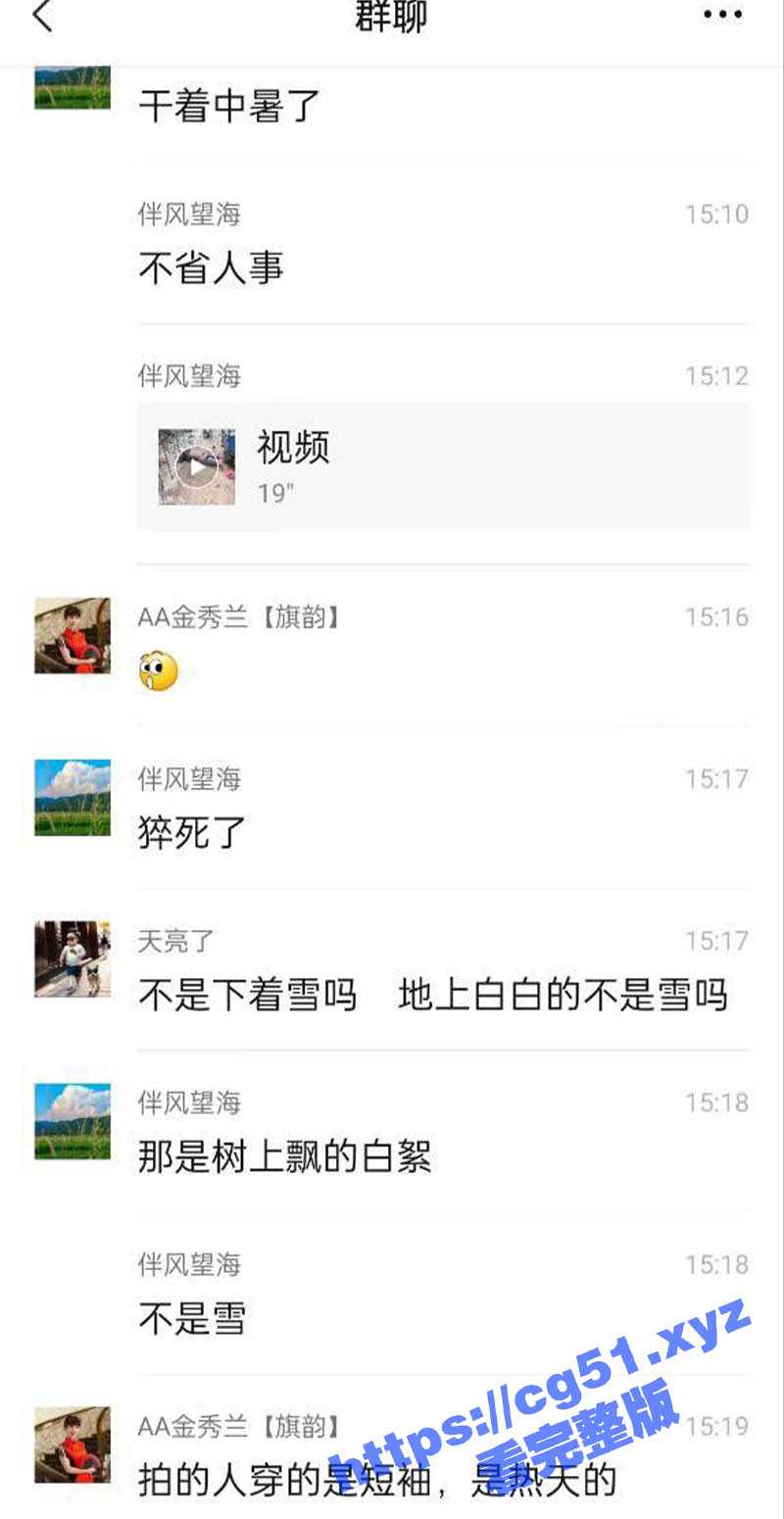Open 天亮了's profile avatar
The height and width of the screenshot is (1519, 784).
click(73, 958)
